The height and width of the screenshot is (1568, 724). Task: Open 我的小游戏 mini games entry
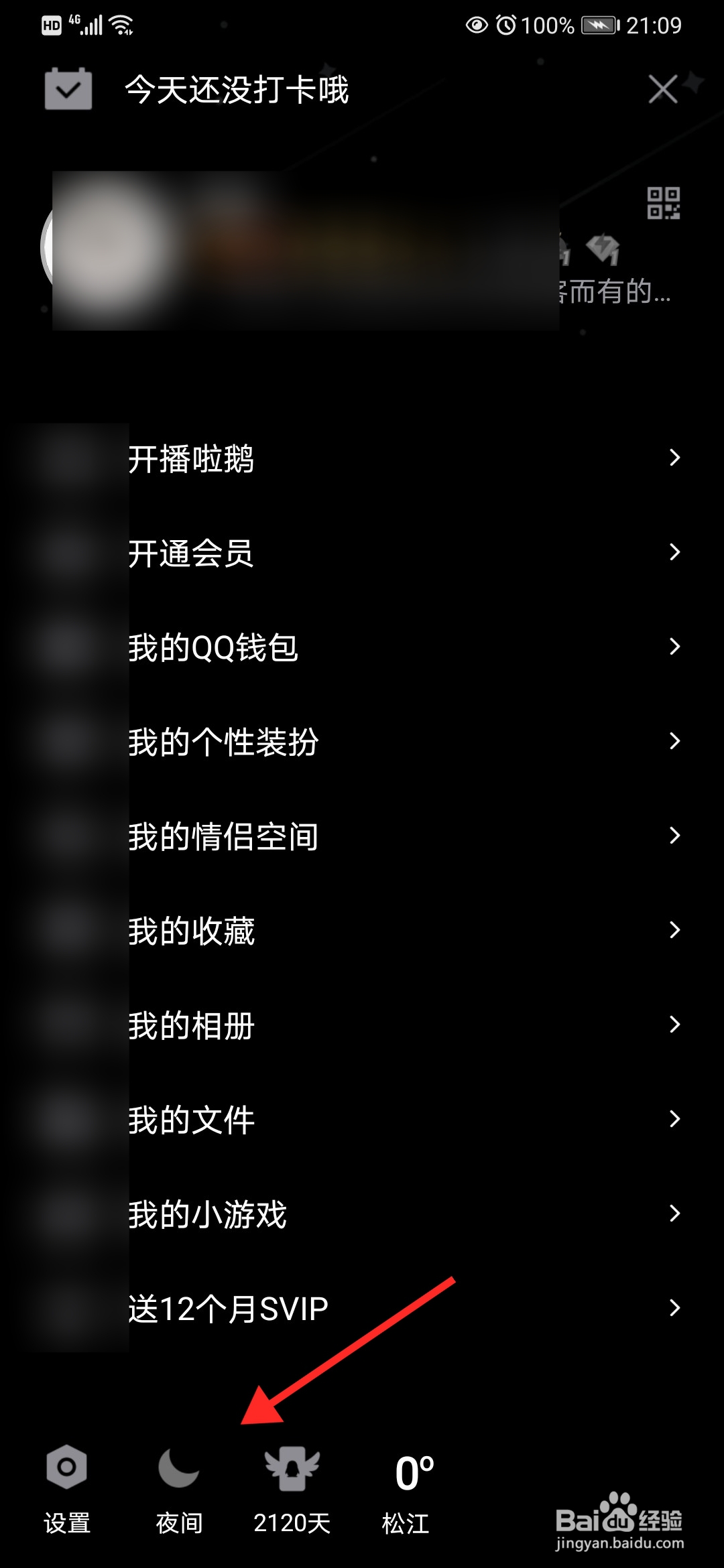tap(208, 1212)
